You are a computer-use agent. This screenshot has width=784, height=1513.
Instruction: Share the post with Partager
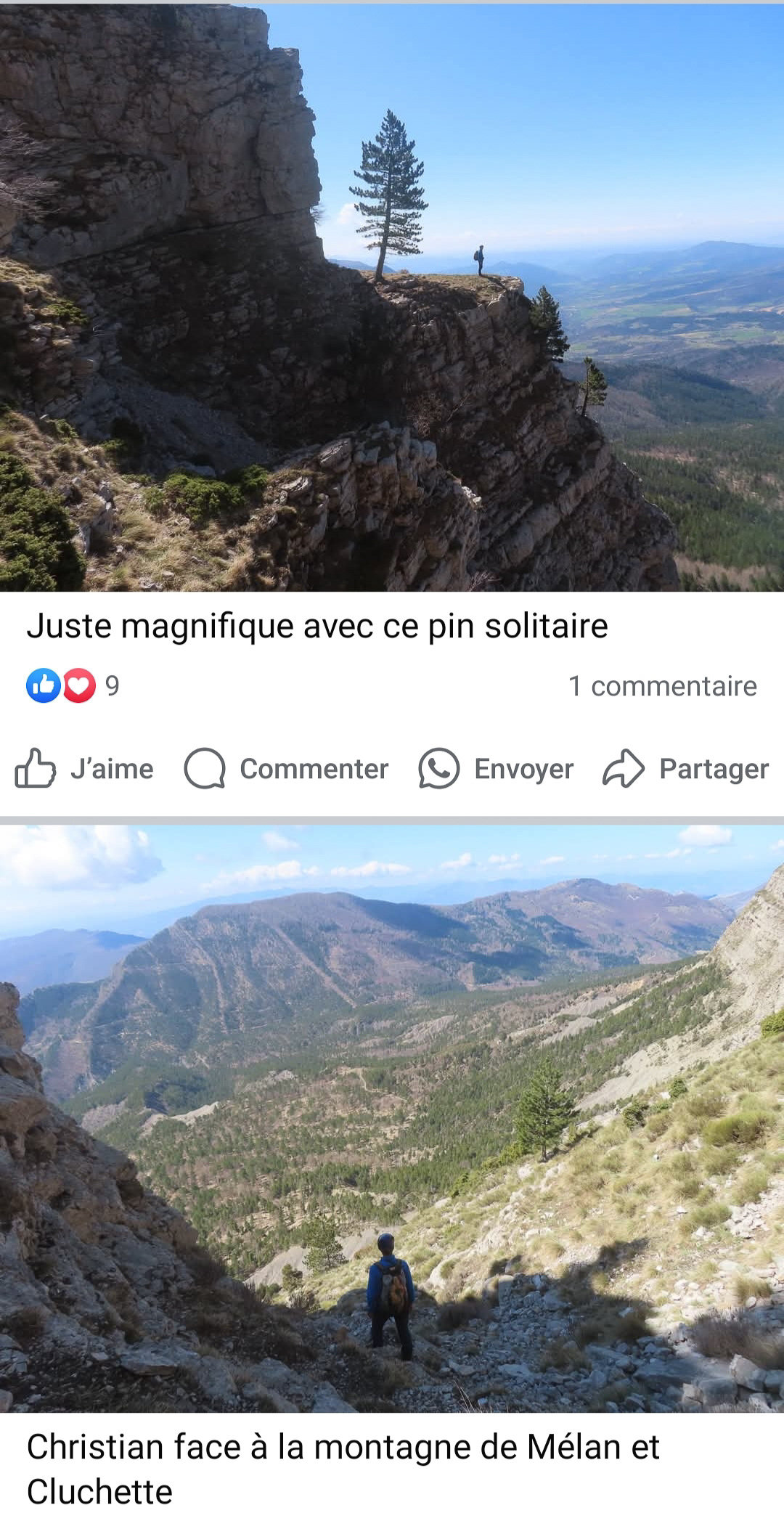pyautogui.click(x=685, y=768)
